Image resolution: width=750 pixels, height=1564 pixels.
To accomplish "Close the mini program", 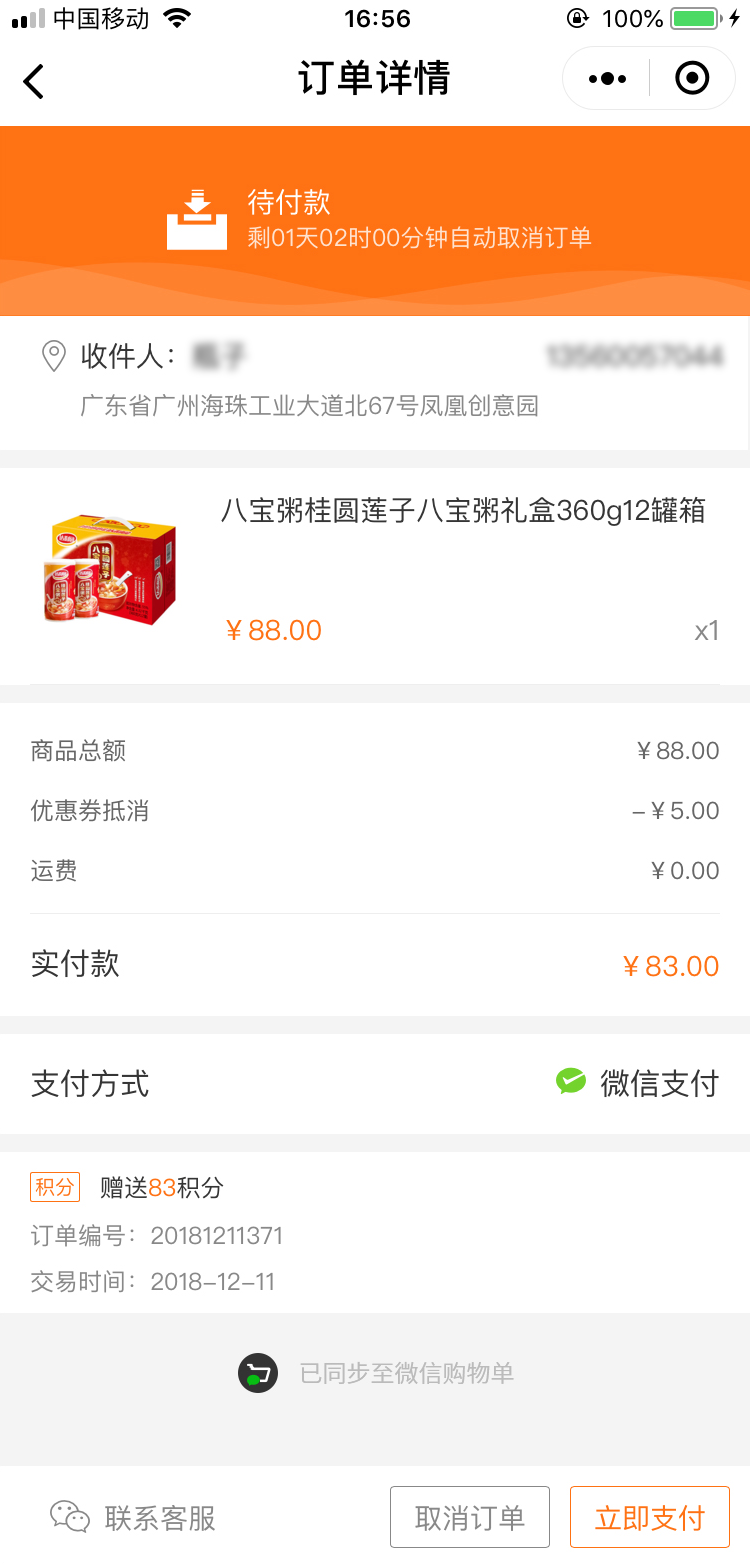I will [692, 79].
